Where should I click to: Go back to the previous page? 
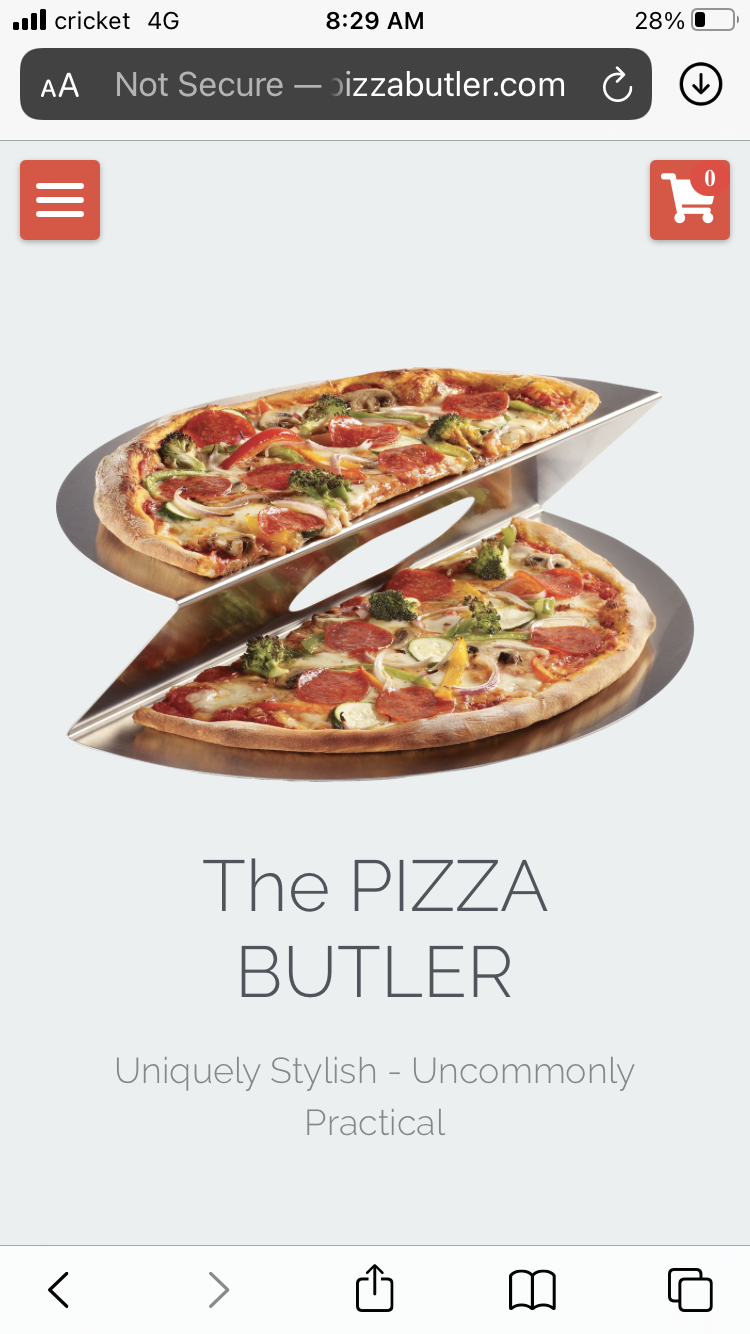point(59,1290)
